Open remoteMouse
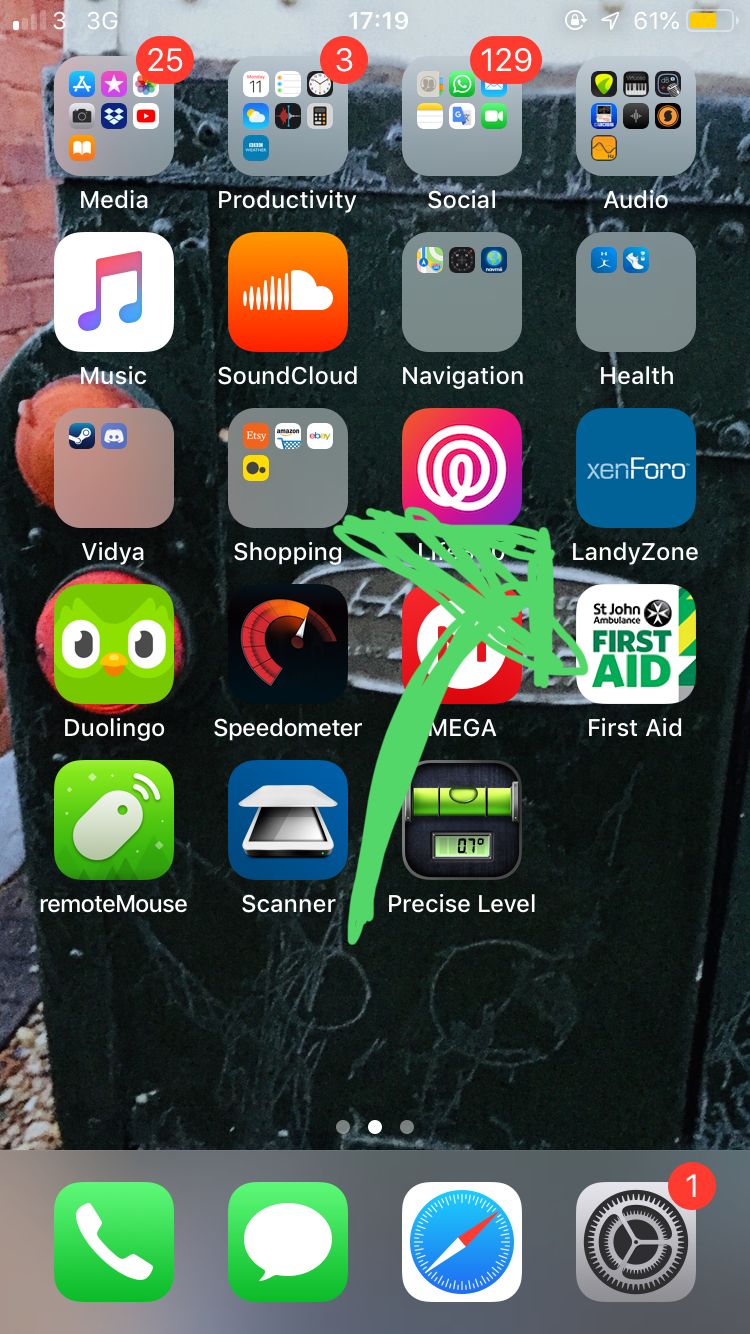Image resolution: width=750 pixels, height=1334 pixels. 113,819
